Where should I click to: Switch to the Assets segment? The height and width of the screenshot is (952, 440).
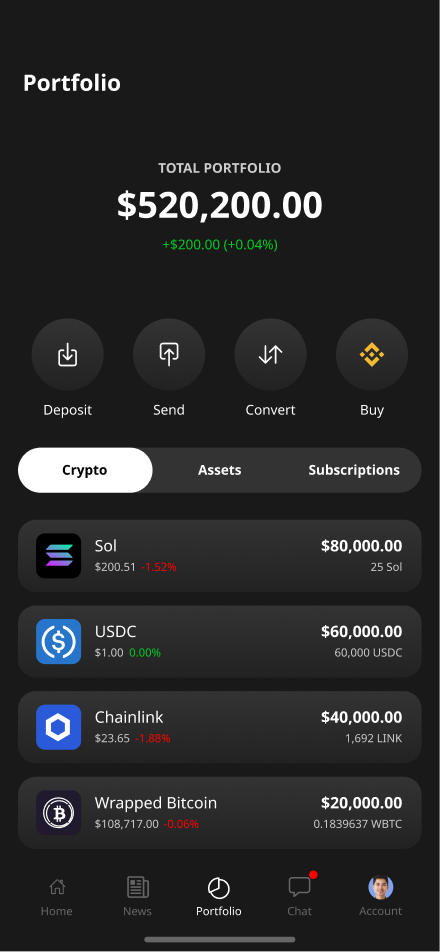(220, 470)
